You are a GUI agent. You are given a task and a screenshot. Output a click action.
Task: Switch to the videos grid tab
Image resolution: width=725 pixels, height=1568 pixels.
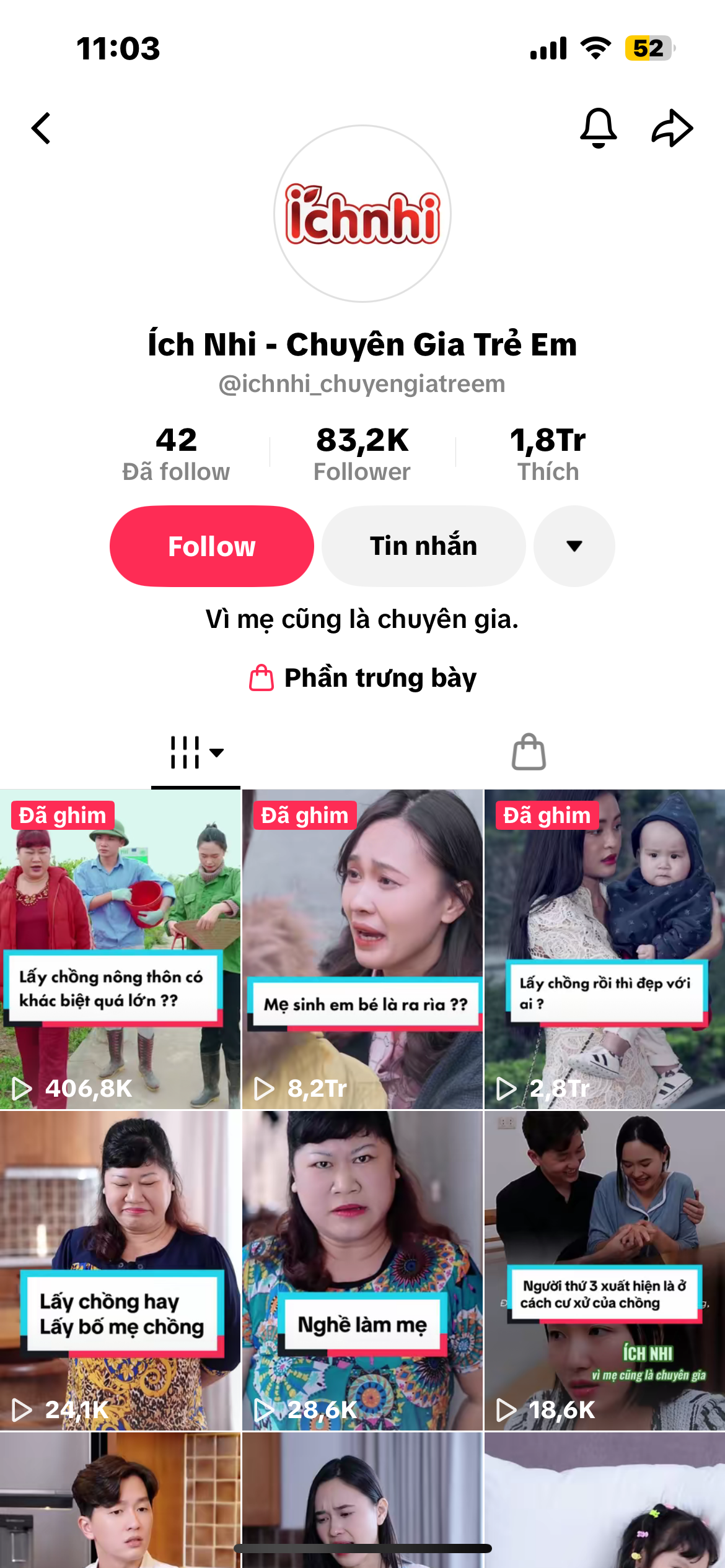(196, 753)
